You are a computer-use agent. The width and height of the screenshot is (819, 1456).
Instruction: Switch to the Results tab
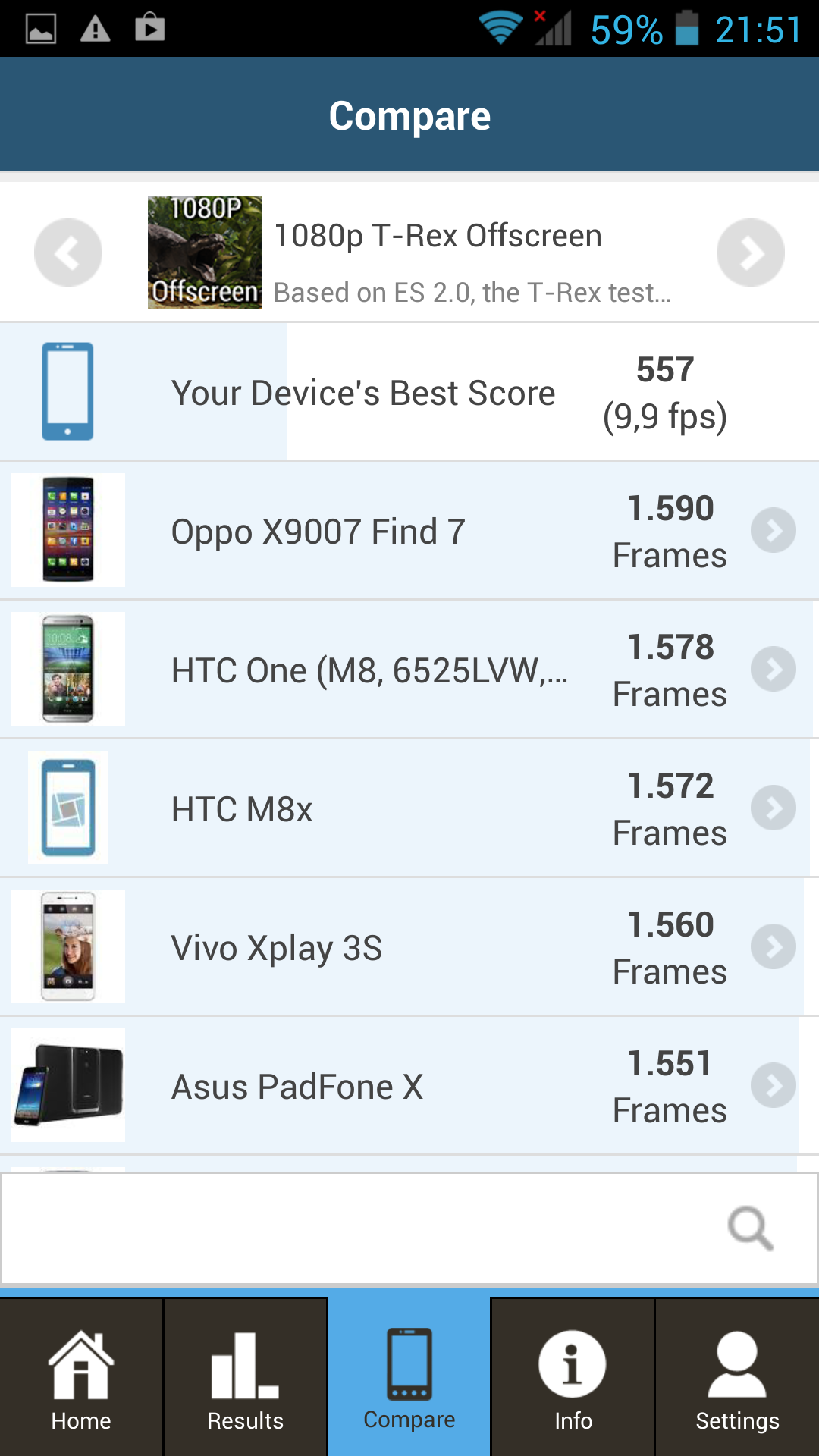(x=246, y=1377)
